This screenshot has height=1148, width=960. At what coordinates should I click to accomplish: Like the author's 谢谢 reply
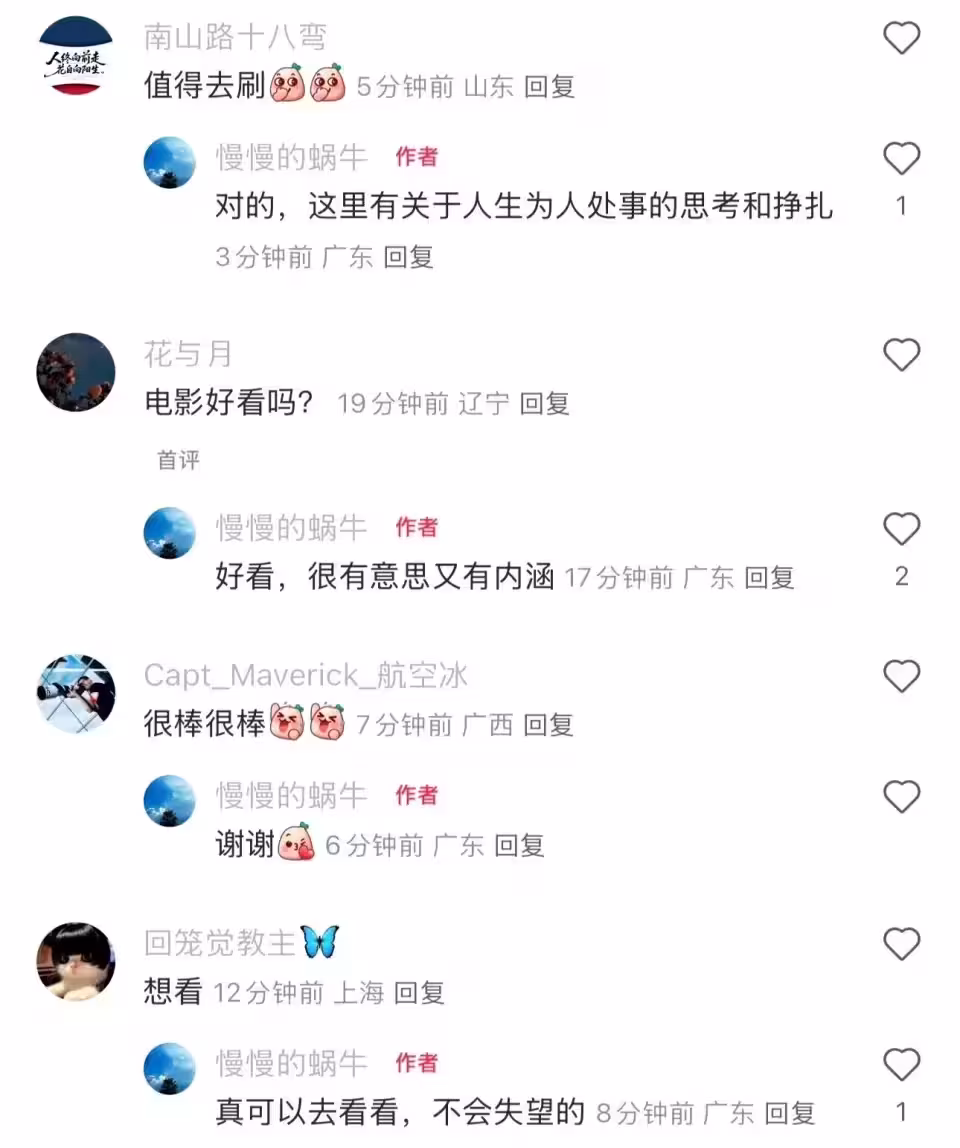coord(902,797)
